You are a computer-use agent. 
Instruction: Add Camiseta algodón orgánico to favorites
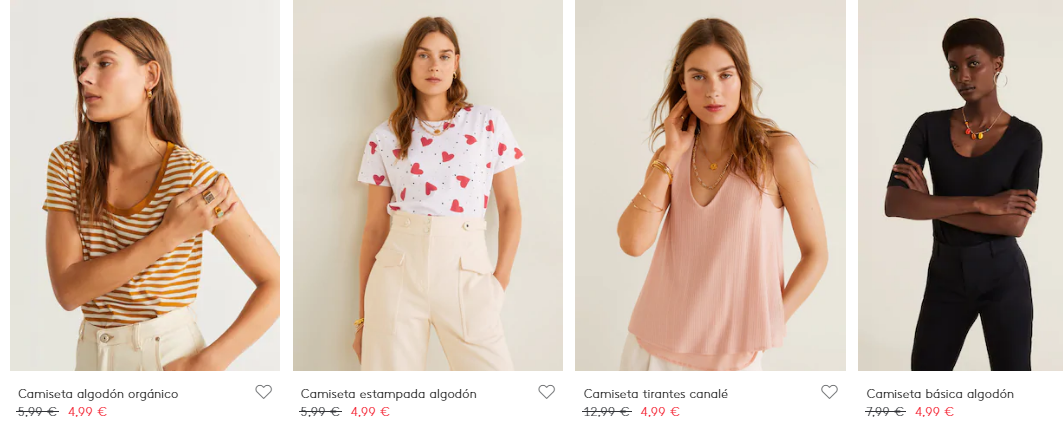[263, 392]
